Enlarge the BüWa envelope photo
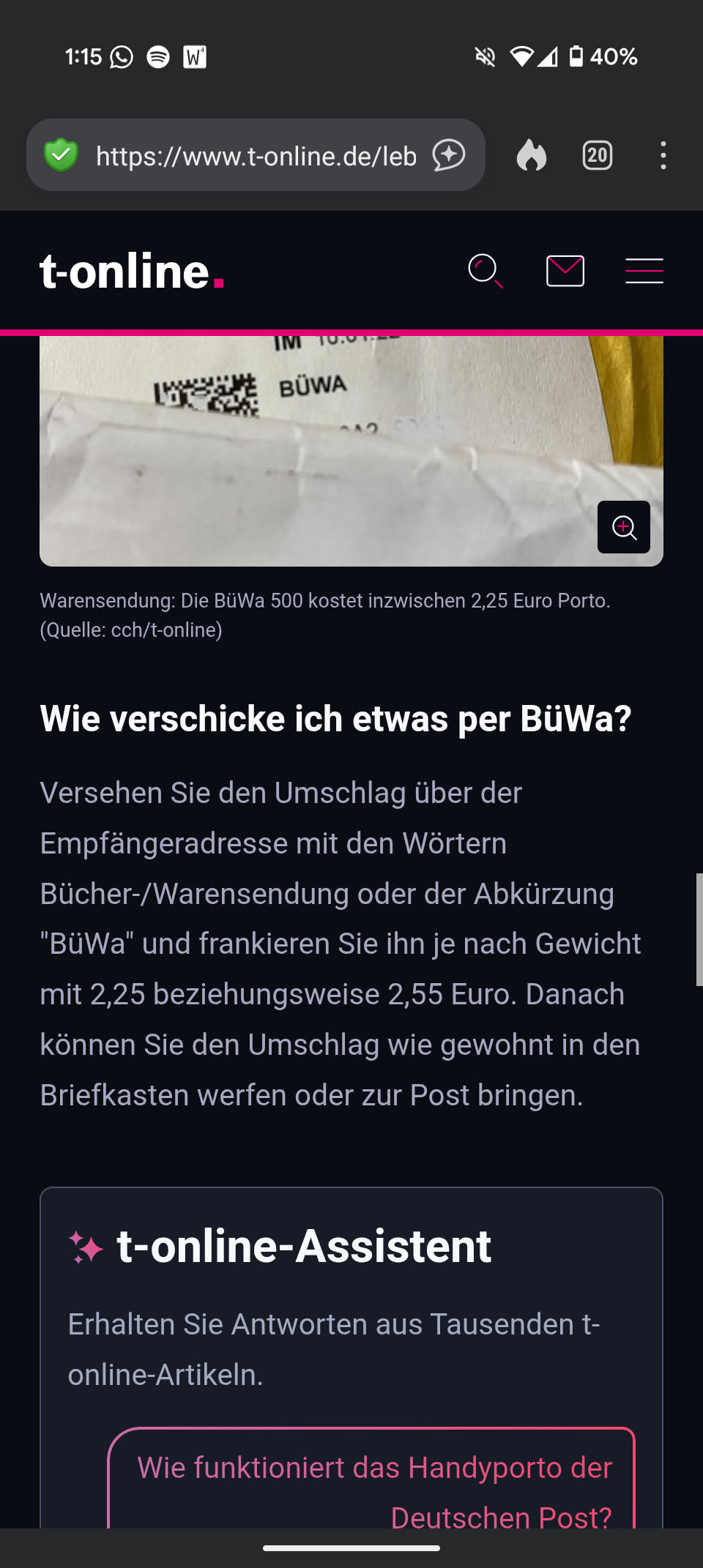The image size is (703, 1568). pos(623,527)
